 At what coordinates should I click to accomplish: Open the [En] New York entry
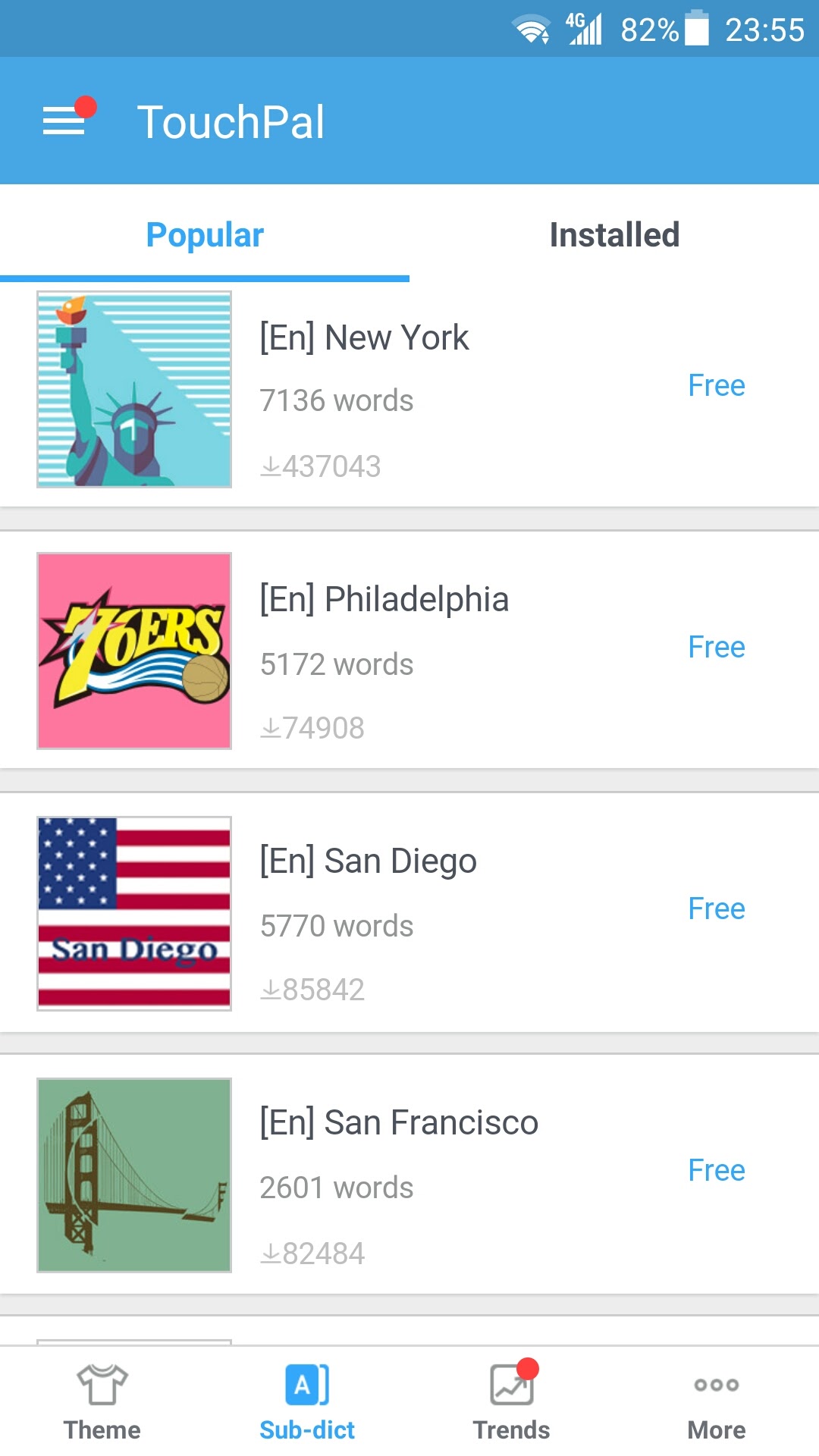click(409, 390)
